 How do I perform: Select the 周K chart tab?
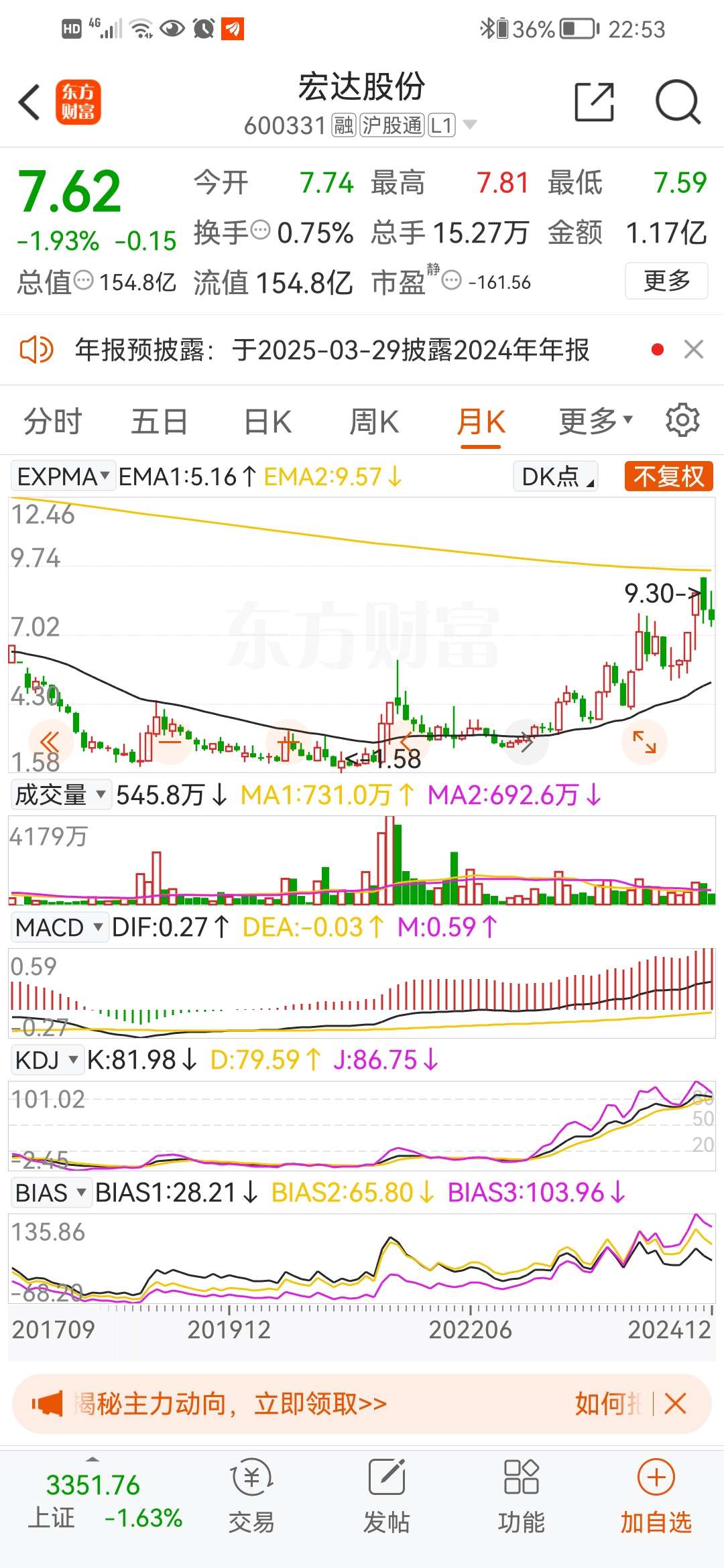click(x=374, y=422)
